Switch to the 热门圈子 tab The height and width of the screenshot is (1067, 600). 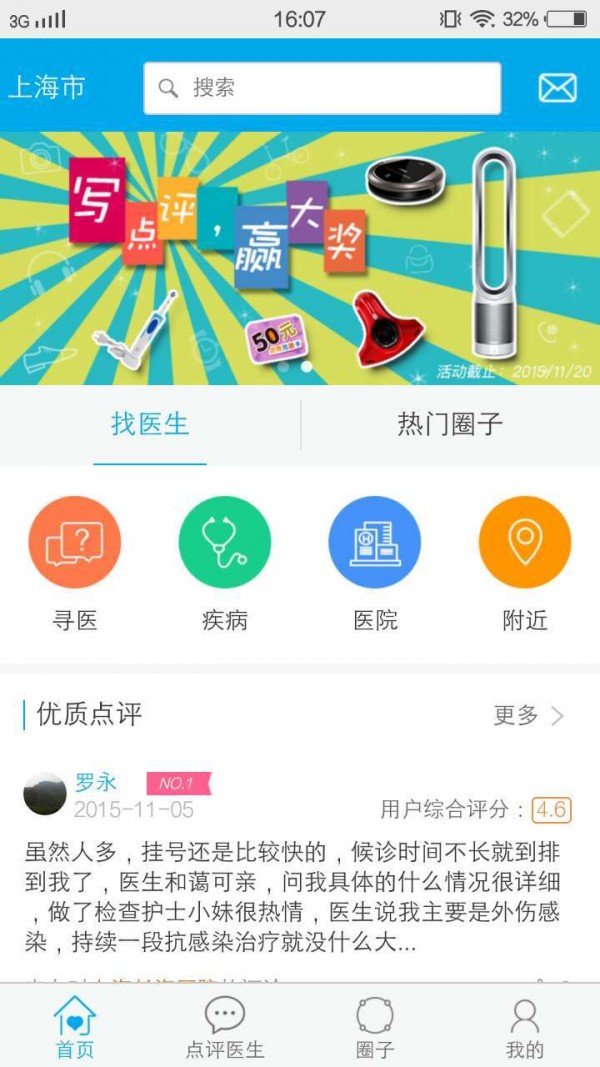point(450,424)
